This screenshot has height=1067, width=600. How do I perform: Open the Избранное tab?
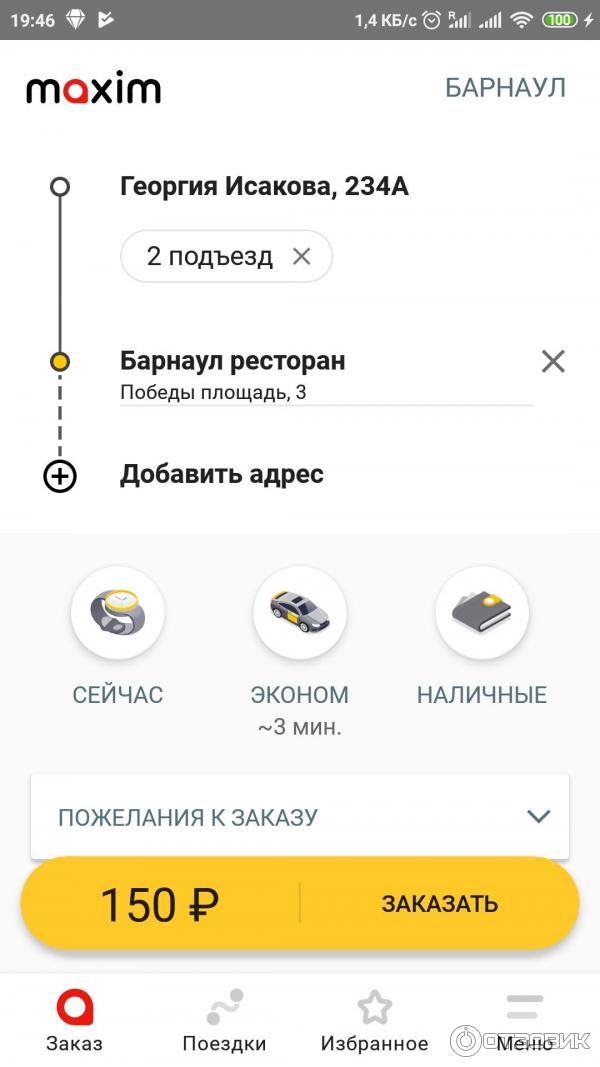374,1022
